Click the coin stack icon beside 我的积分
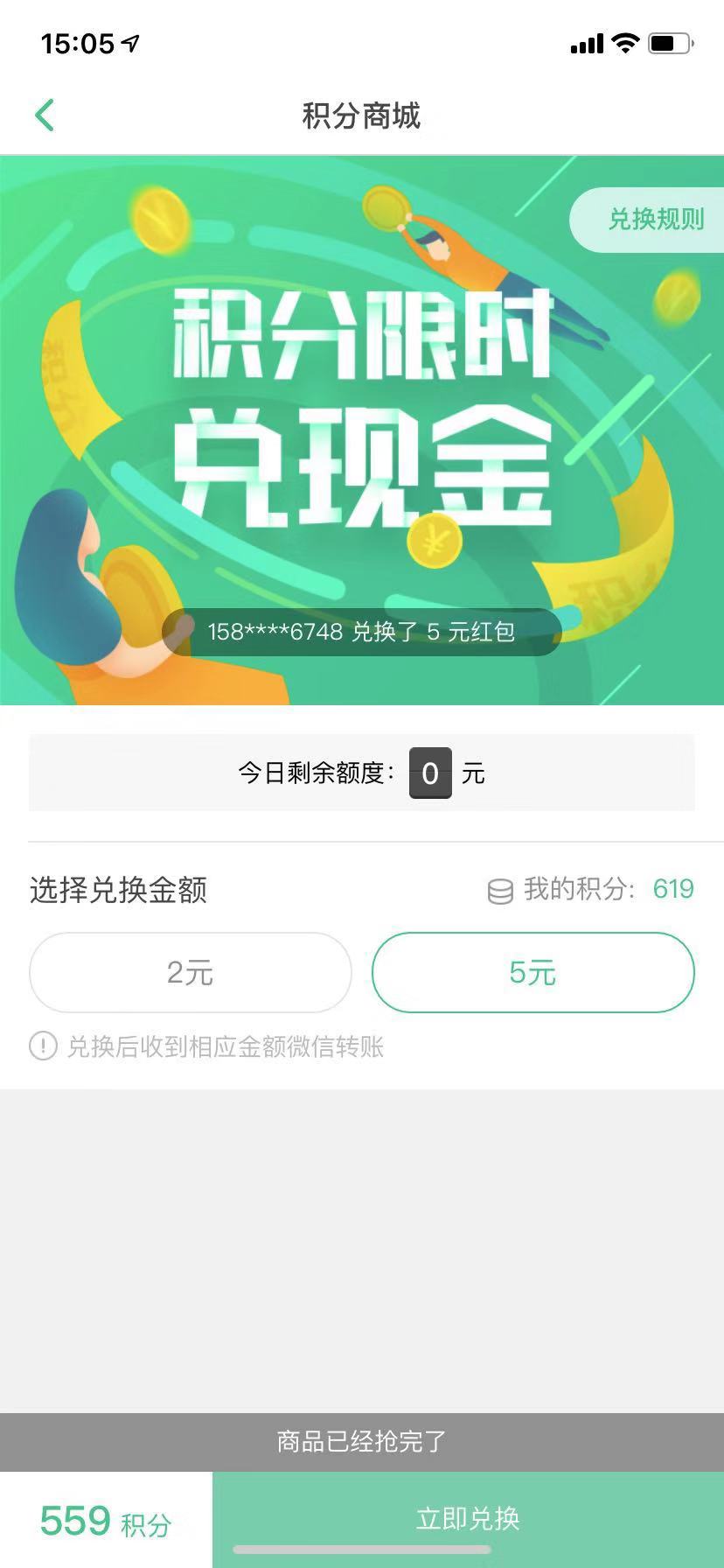This screenshot has height=1568, width=724. pyautogui.click(x=498, y=889)
